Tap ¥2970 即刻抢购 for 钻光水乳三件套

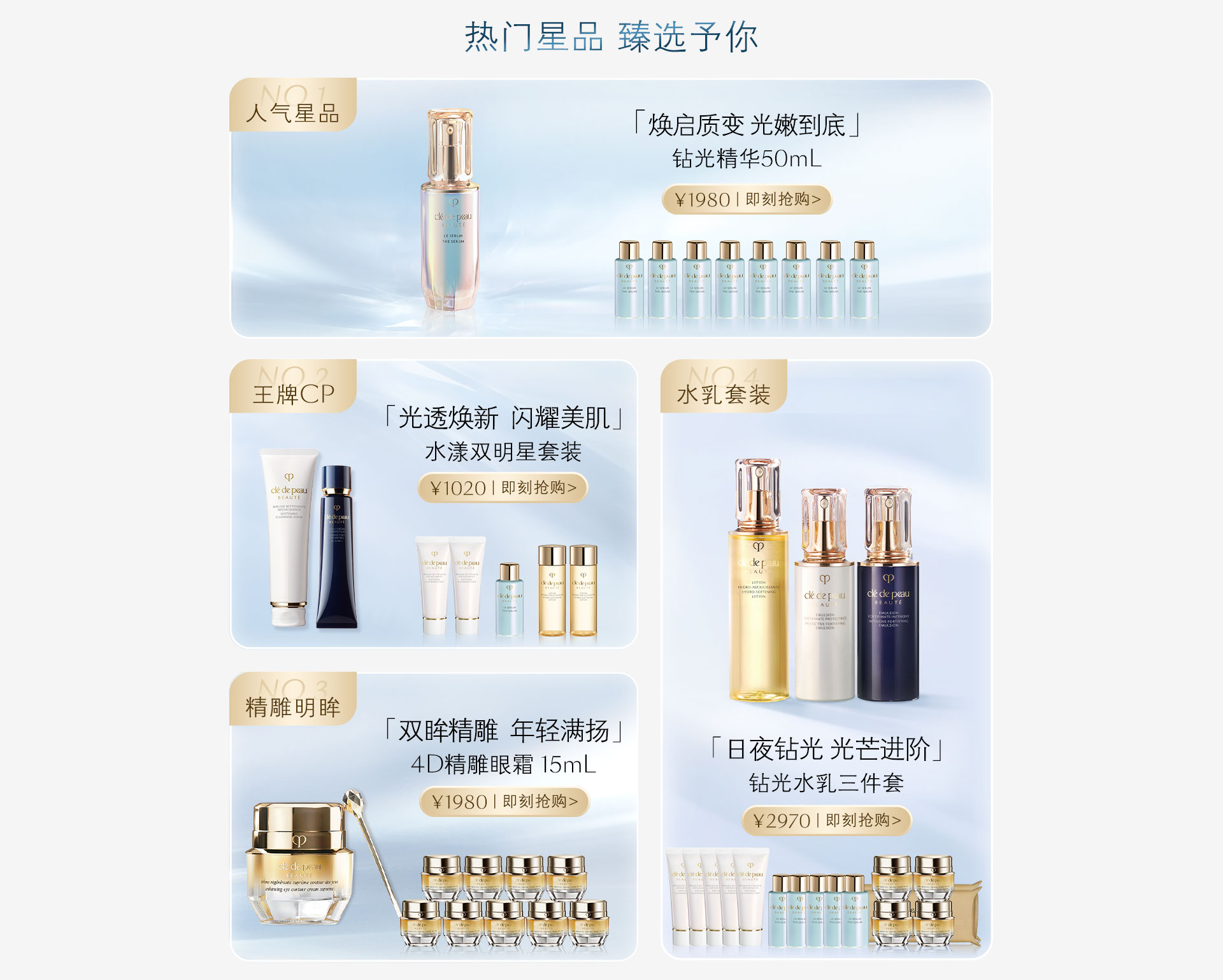click(827, 821)
